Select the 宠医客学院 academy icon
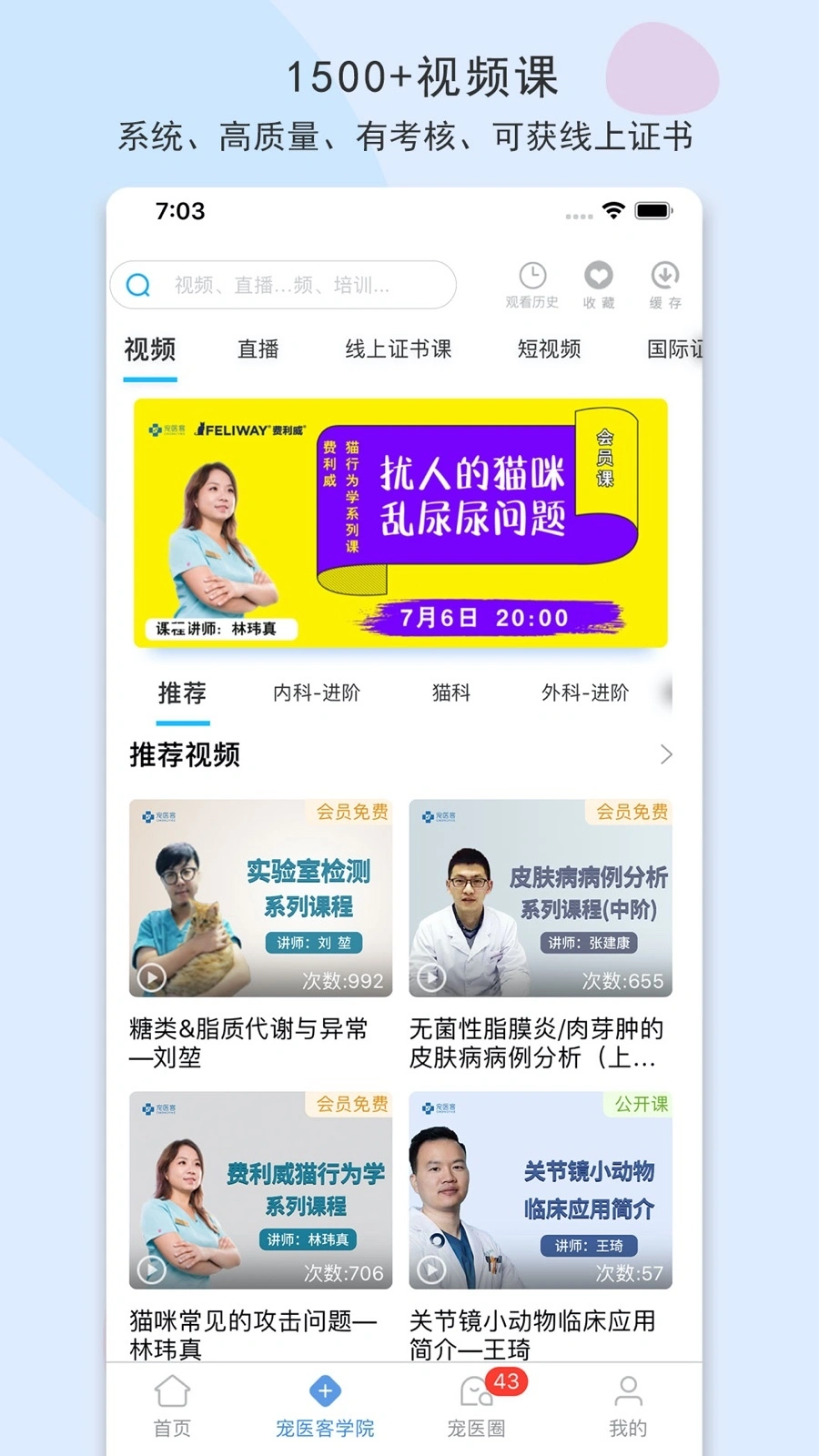 [x=325, y=1390]
